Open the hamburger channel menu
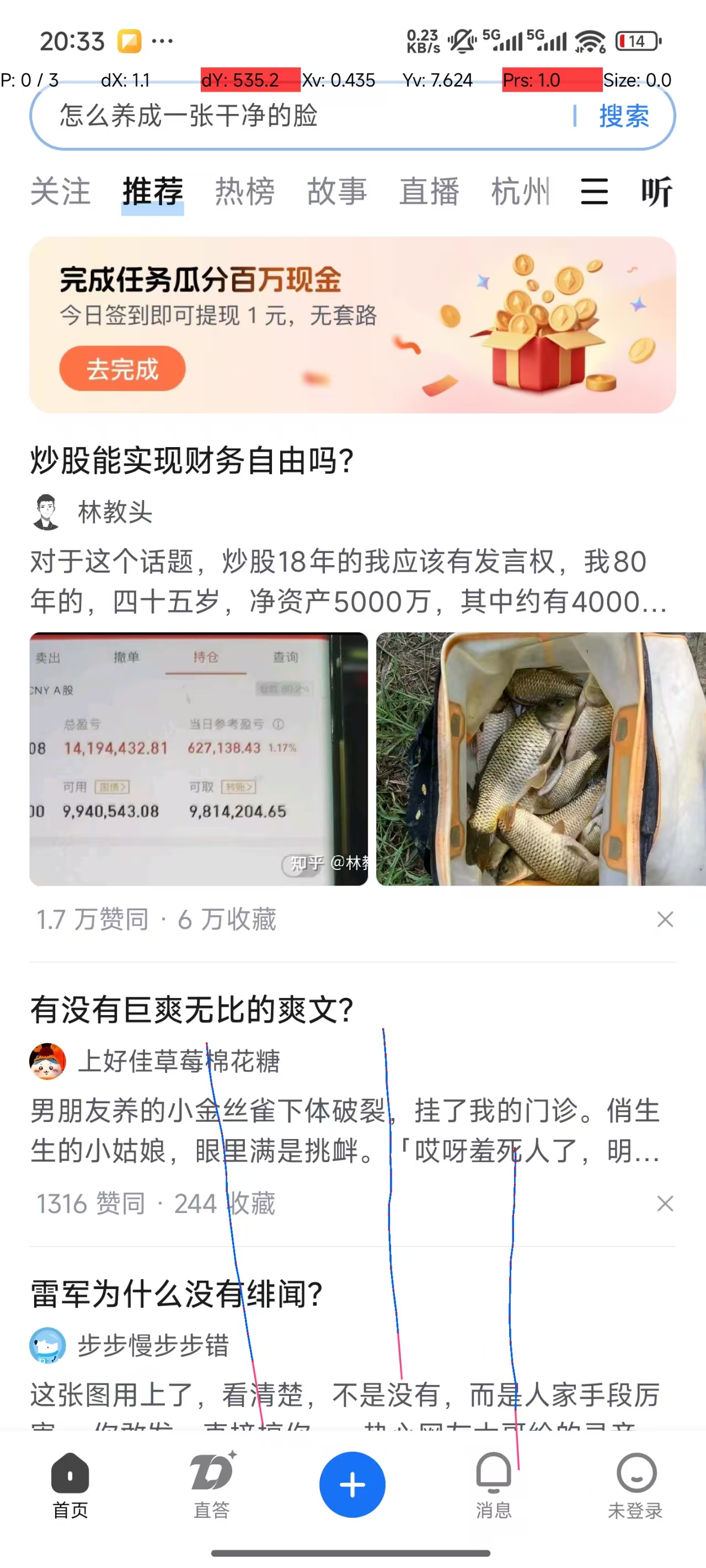The width and height of the screenshot is (706, 1568). (594, 192)
